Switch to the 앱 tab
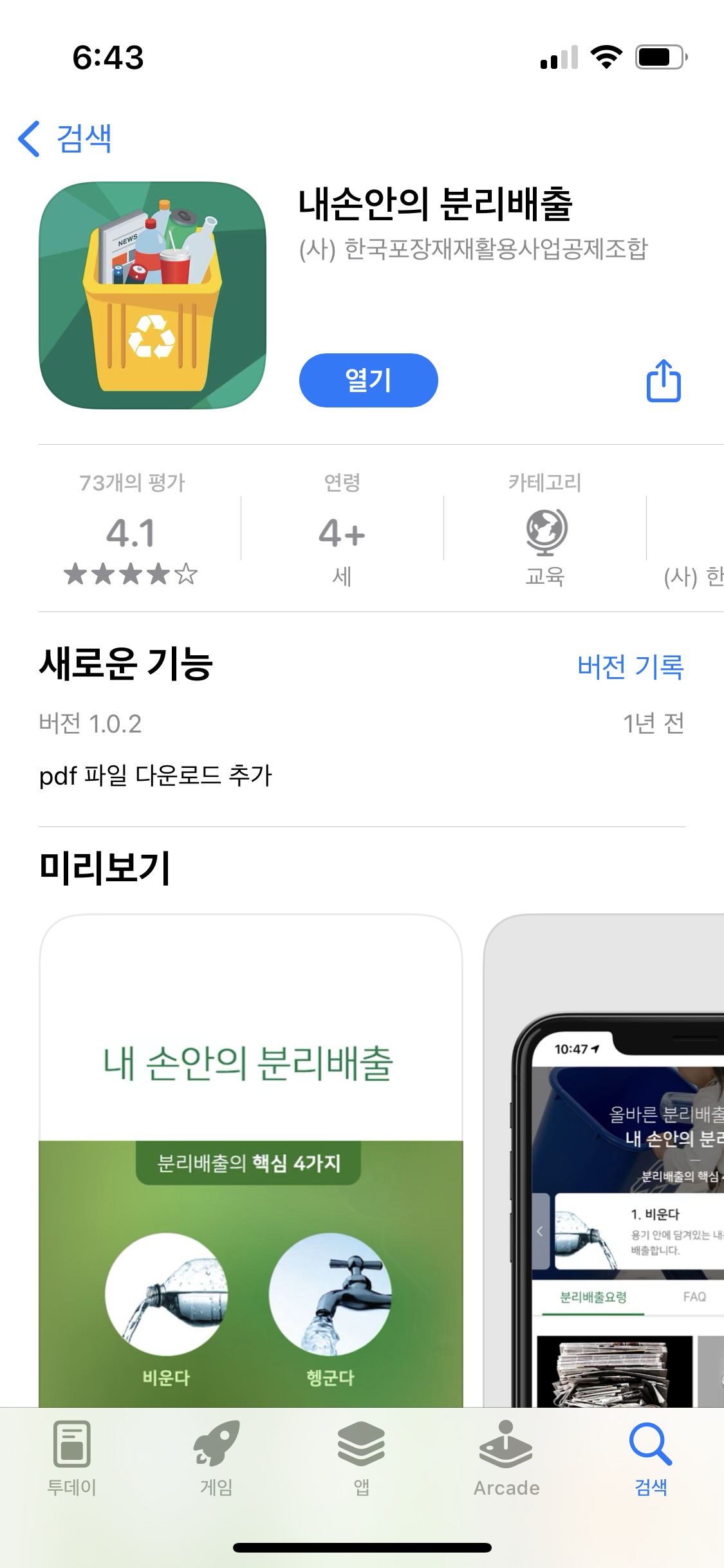Image resolution: width=724 pixels, height=1568 pixels. (361, 1459)
